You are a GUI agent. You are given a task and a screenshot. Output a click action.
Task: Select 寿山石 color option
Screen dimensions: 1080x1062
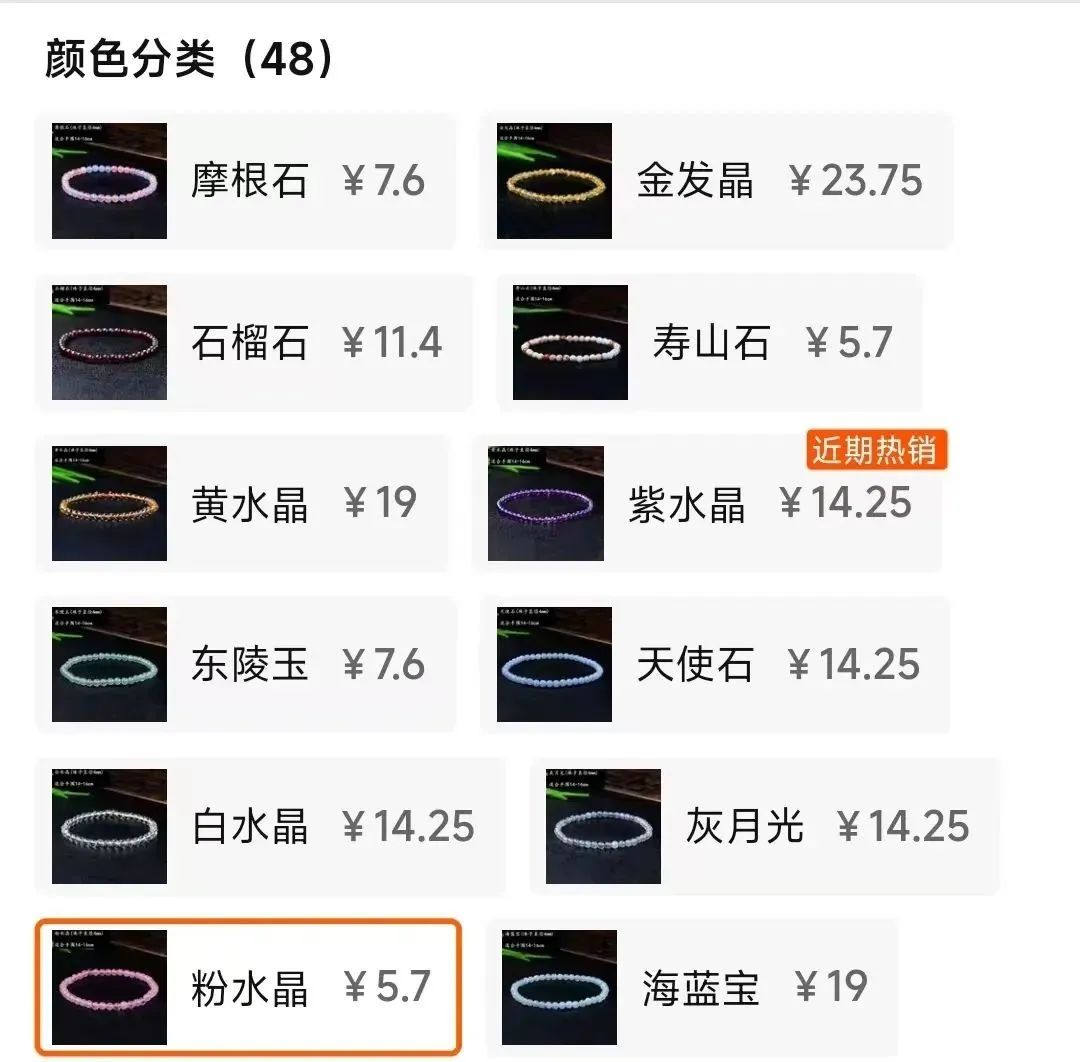click(x=709, y=343)
